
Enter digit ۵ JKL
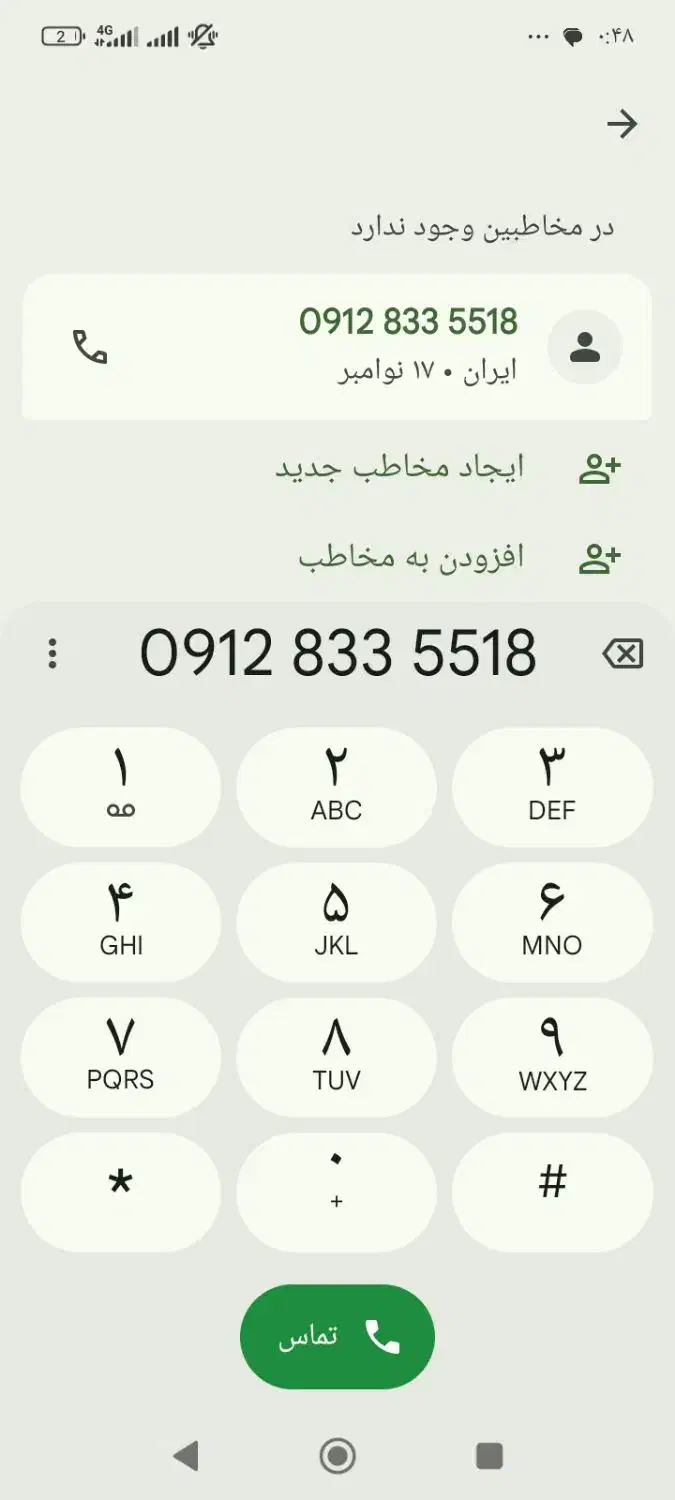(337, 923)
